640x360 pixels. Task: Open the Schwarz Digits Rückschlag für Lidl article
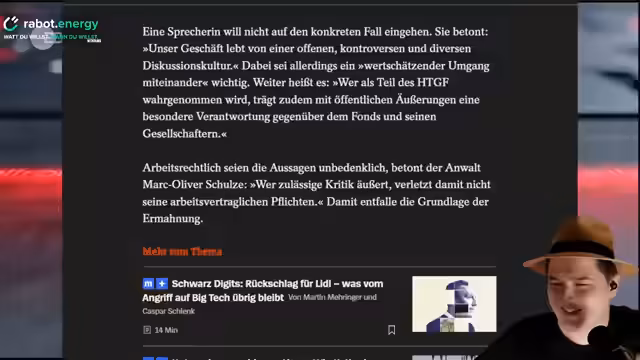[x=263, y=290]
